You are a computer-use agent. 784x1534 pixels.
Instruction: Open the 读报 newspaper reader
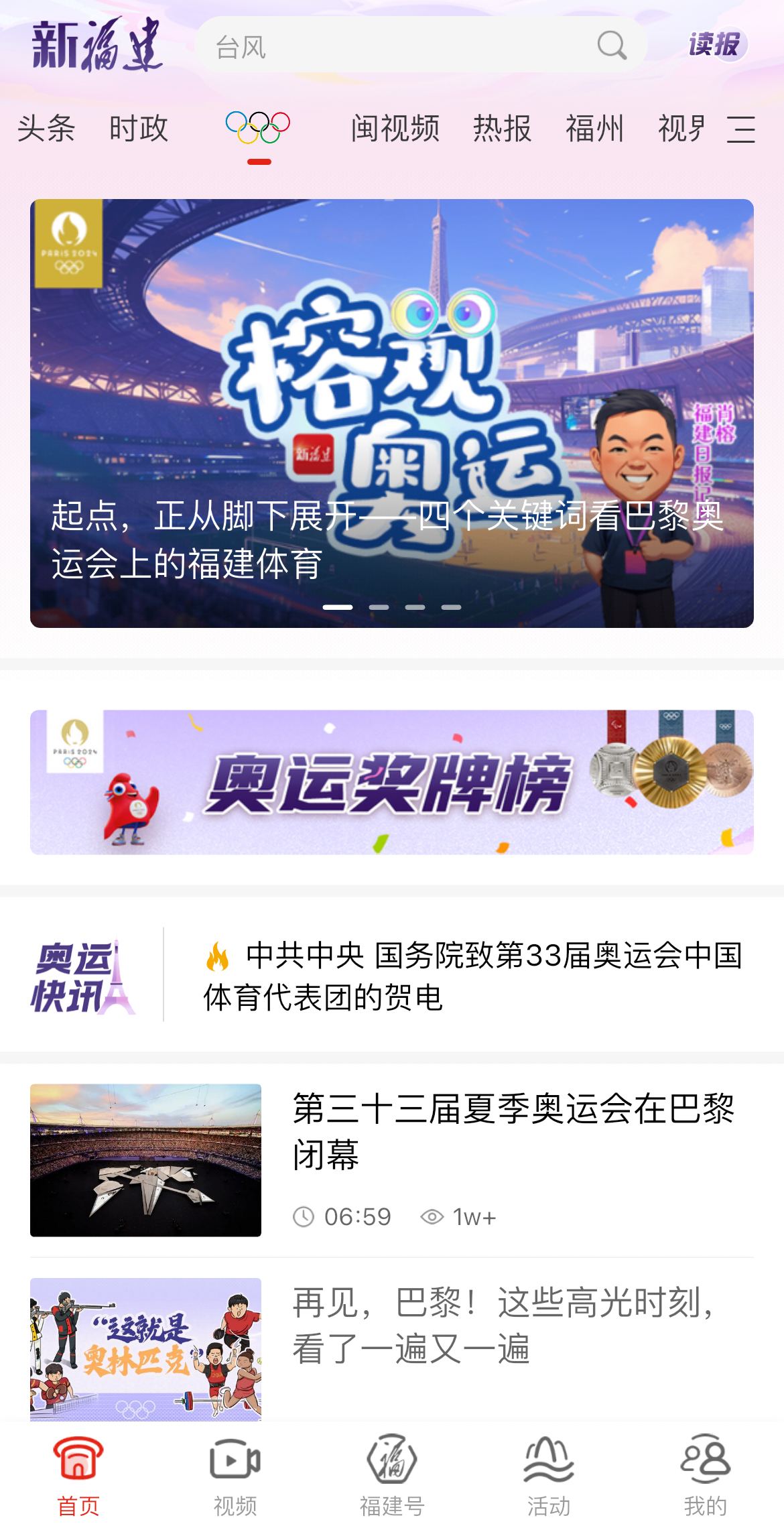[x=715, y=45]
